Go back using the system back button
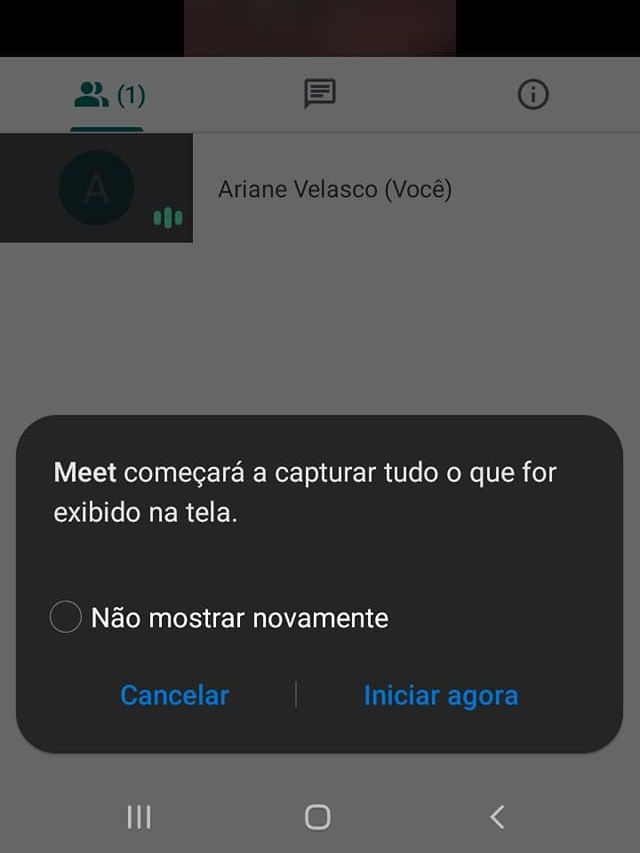This screenshot has height=853, width=640. 497,817
